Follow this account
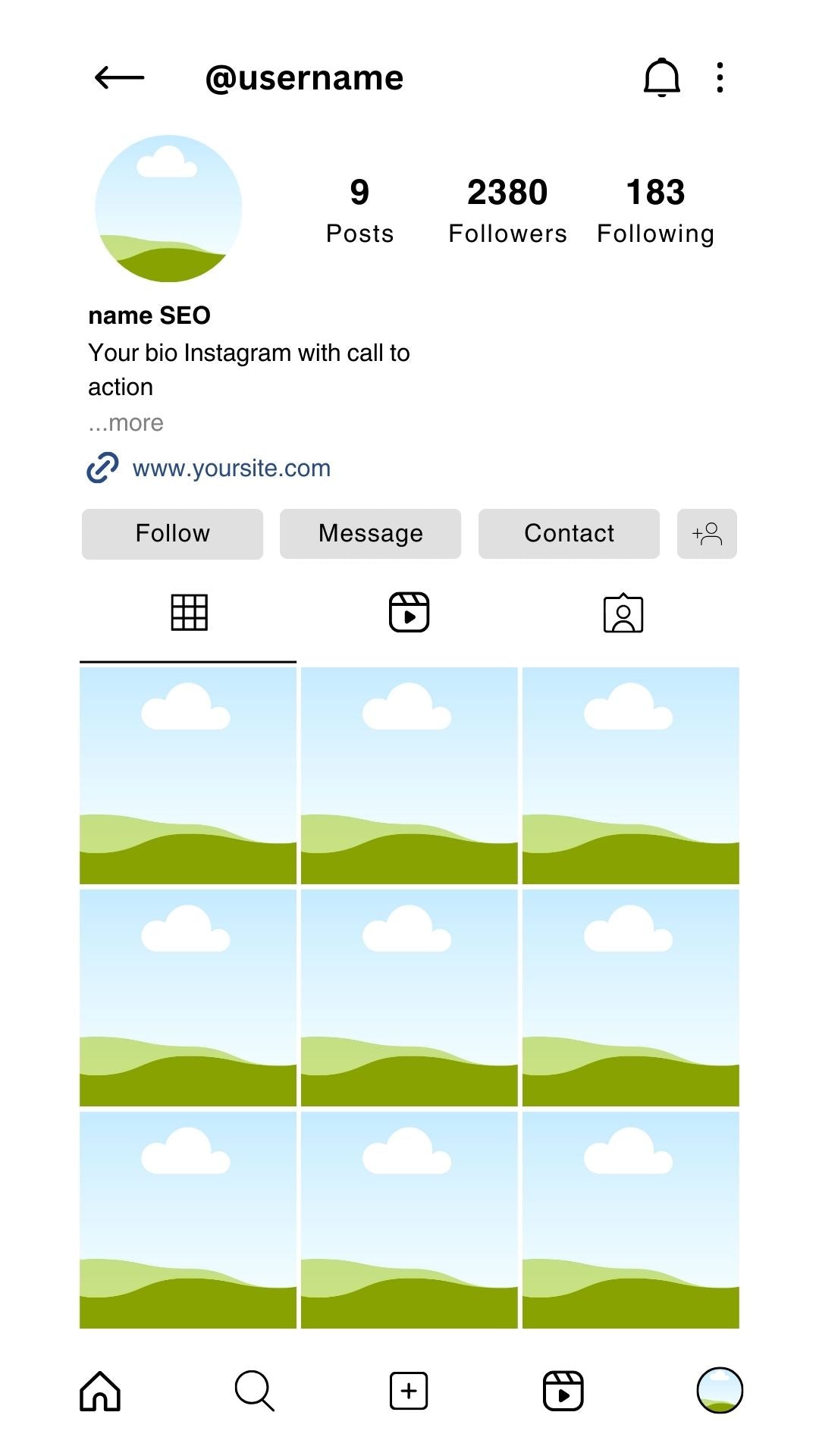The width and height of the screenshot is (819, 1456). coord(172,533)
